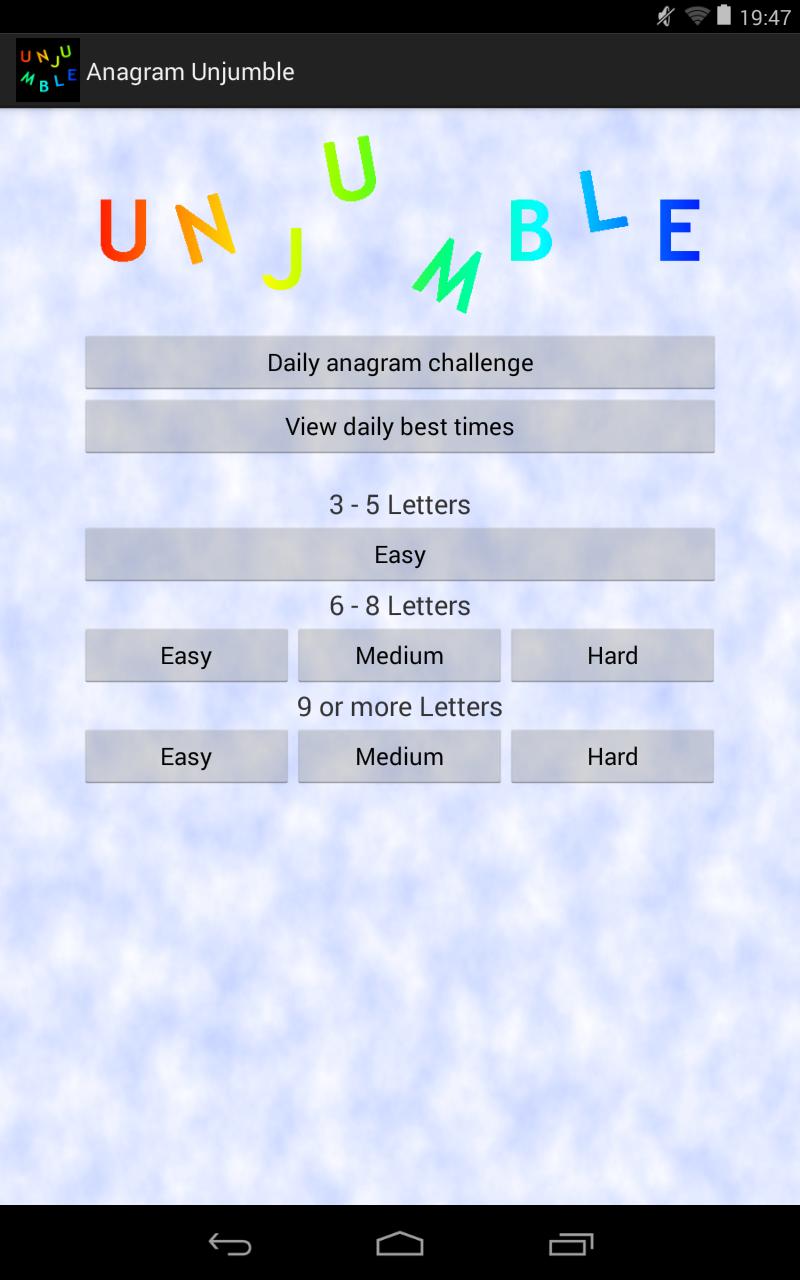Select Easy mode for 3-5 Letters
800x1280 pixels.
[x=400, y=554]
